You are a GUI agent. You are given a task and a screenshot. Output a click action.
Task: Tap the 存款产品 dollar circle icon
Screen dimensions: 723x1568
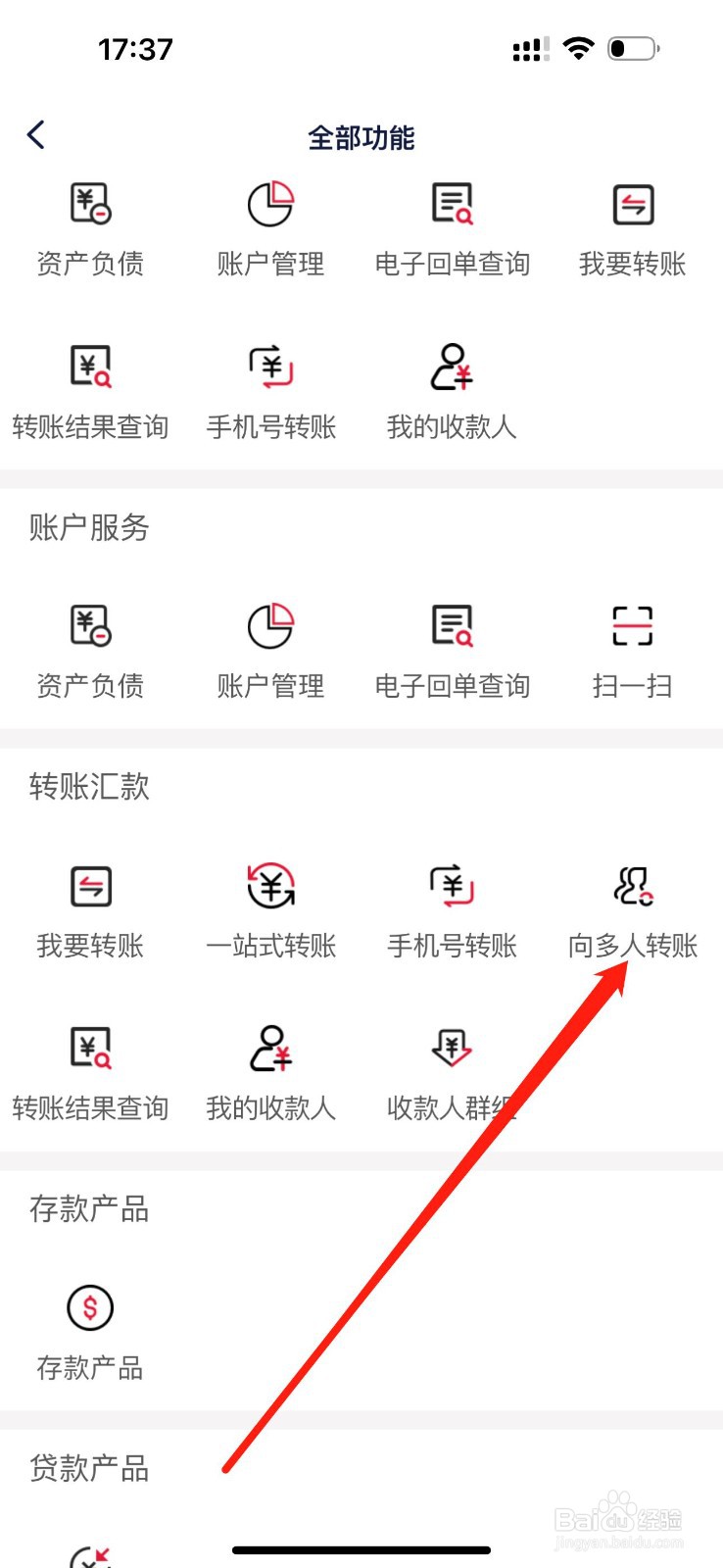[90, 1307]
